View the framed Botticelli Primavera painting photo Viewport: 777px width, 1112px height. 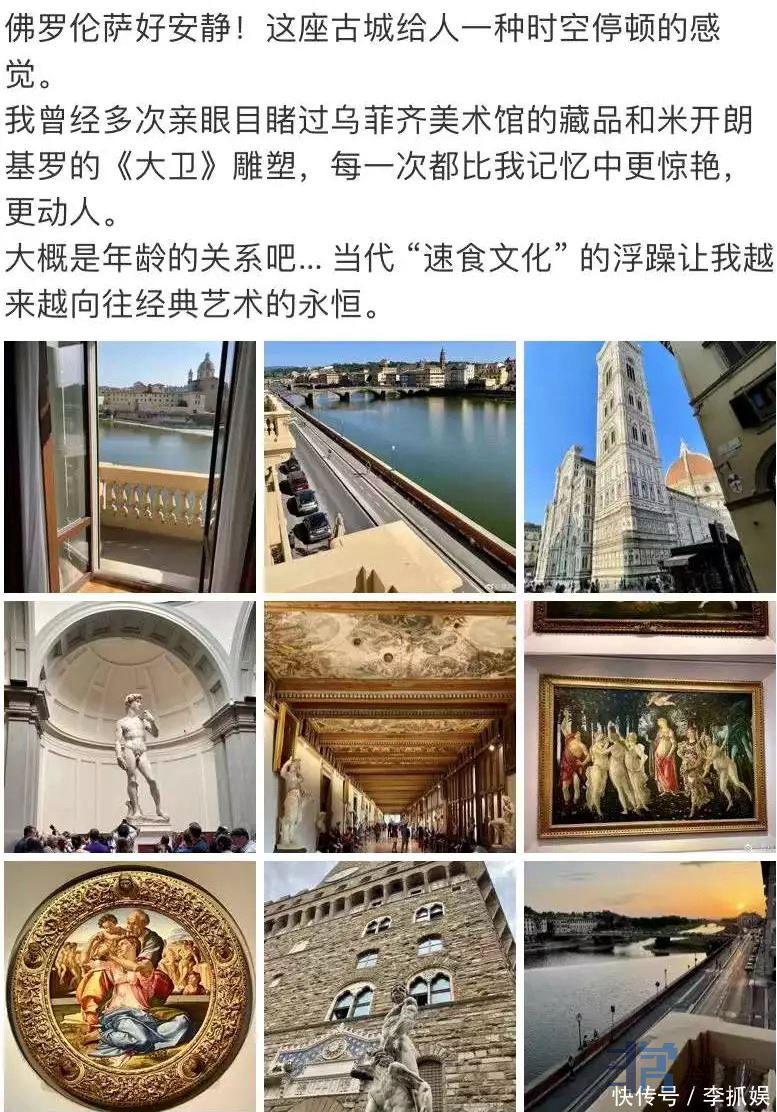[650, 726]
